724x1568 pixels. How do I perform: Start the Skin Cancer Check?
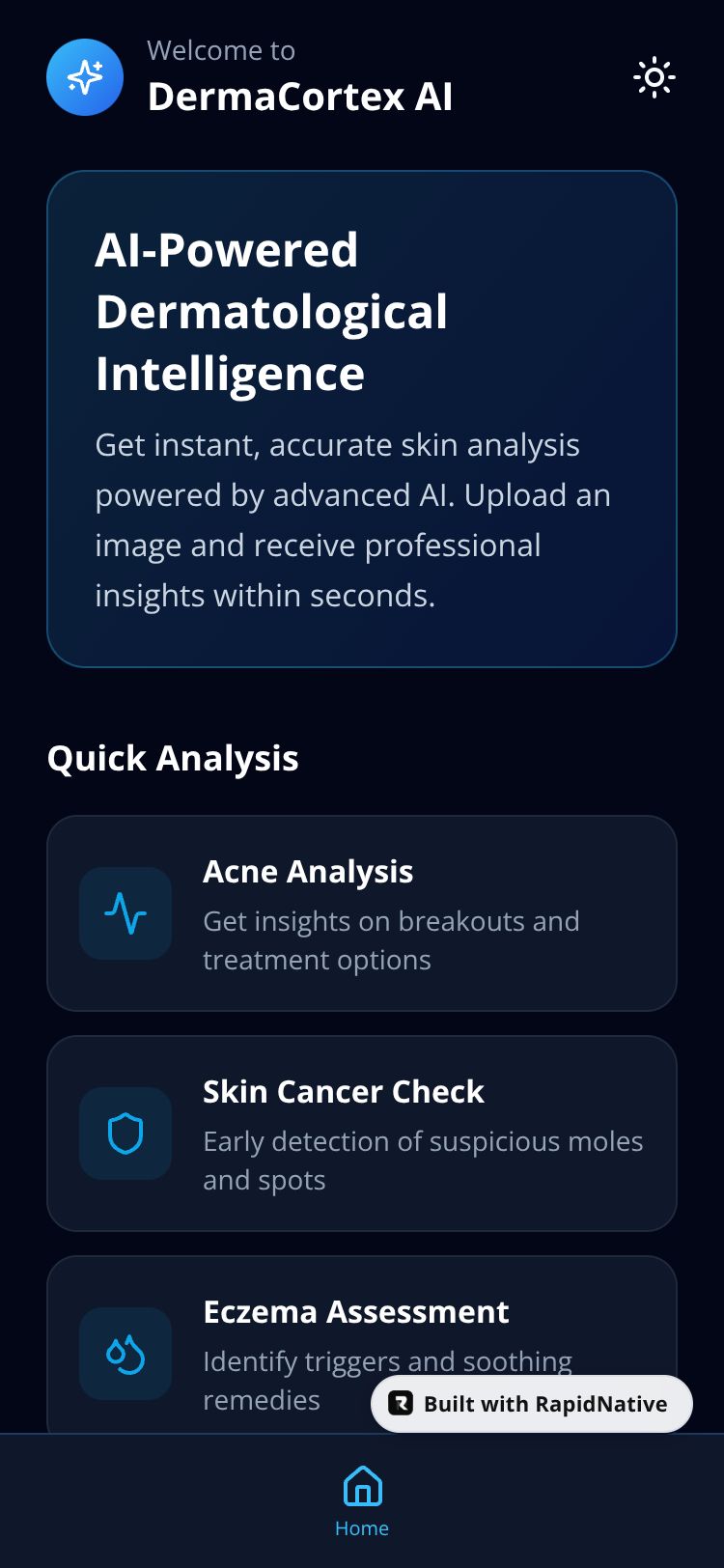pos(361,1134)
